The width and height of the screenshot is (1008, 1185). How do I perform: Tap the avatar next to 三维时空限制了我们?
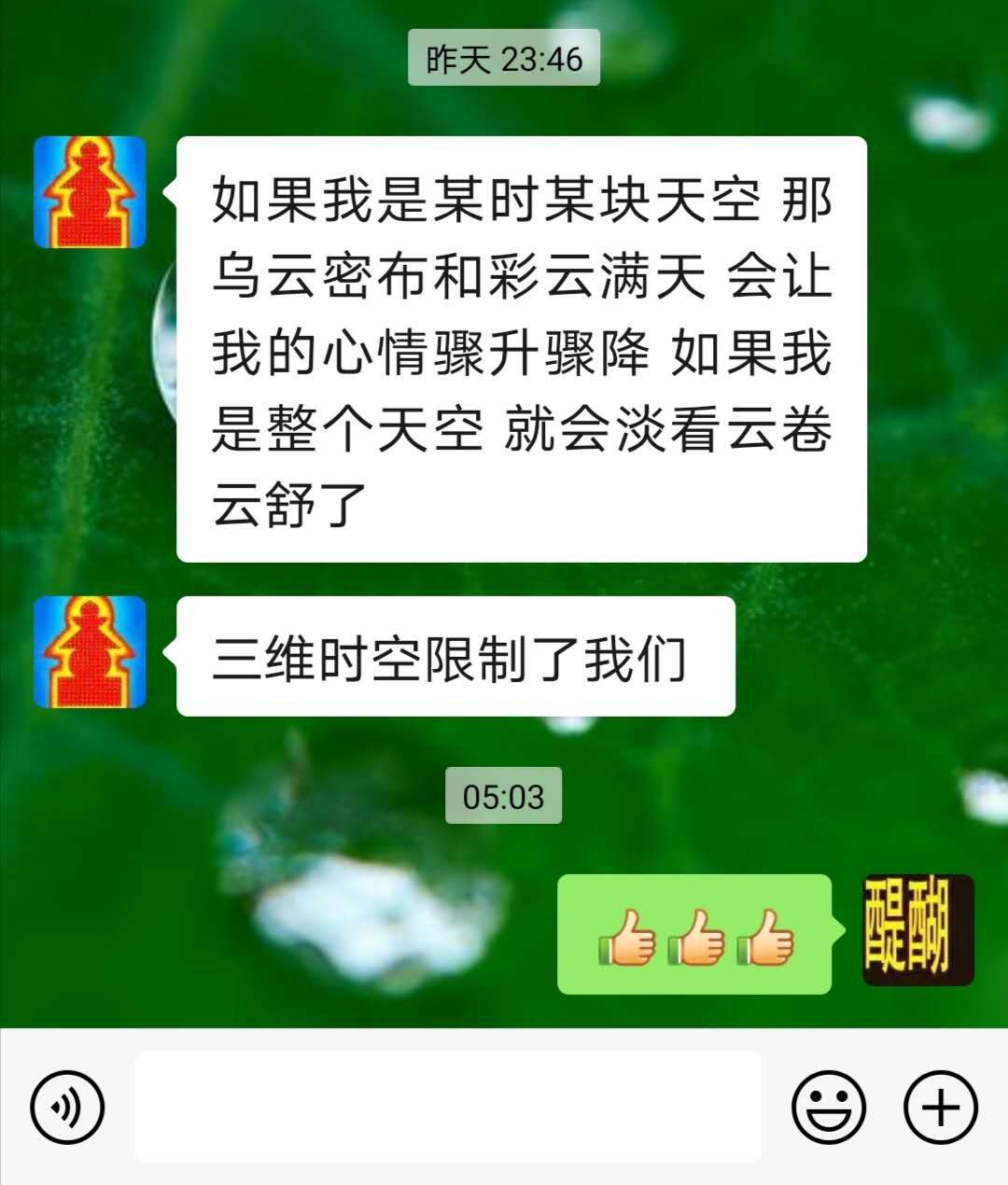[x=91, y=653]
